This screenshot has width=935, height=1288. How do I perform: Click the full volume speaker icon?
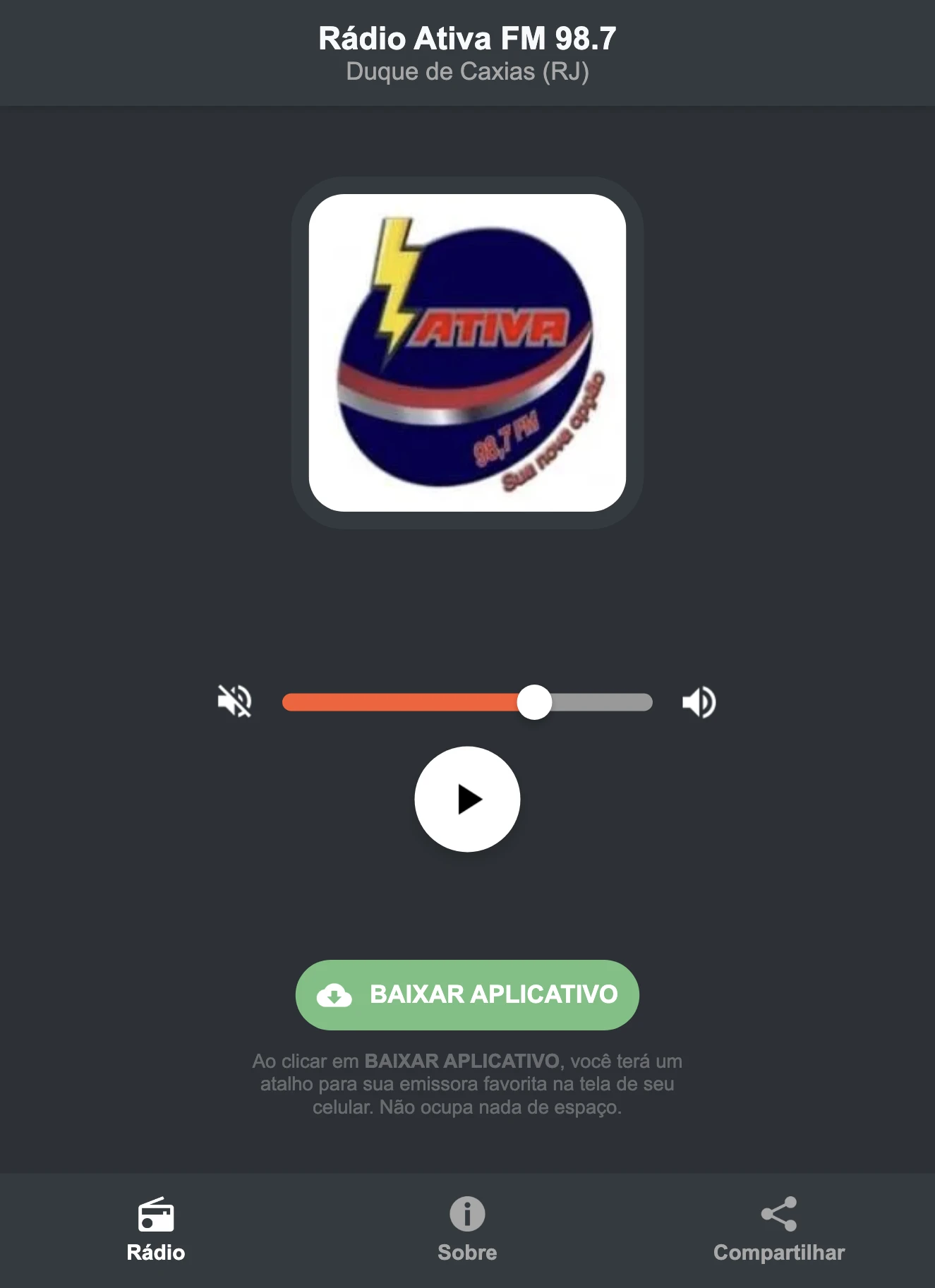(x=699, y=702)
